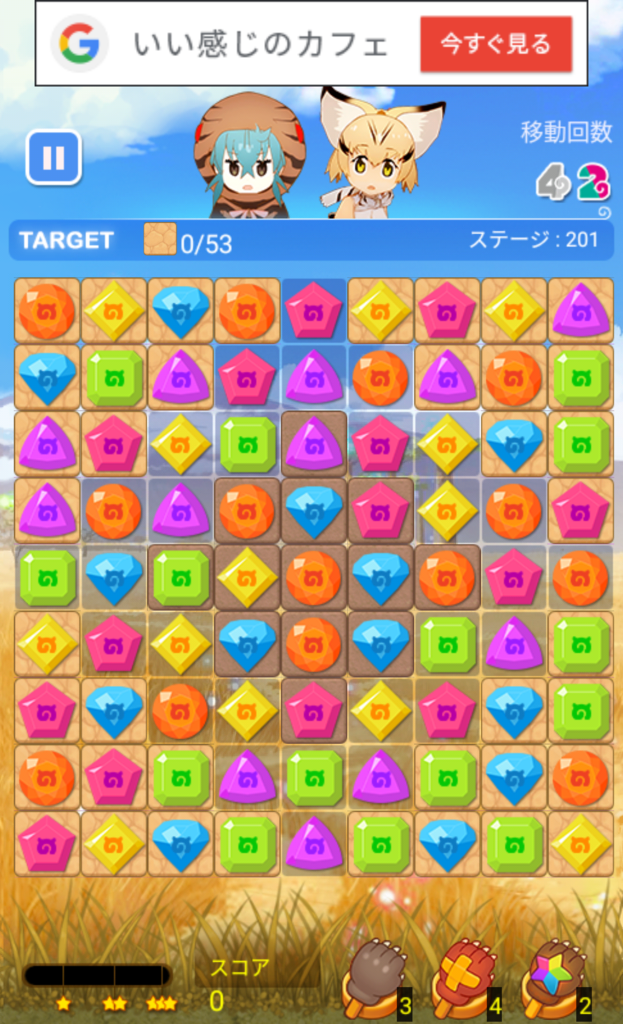Pause the game
The width and height of the screenshot is (623, 1024).
pyautogui.click(x=53, y=157)
